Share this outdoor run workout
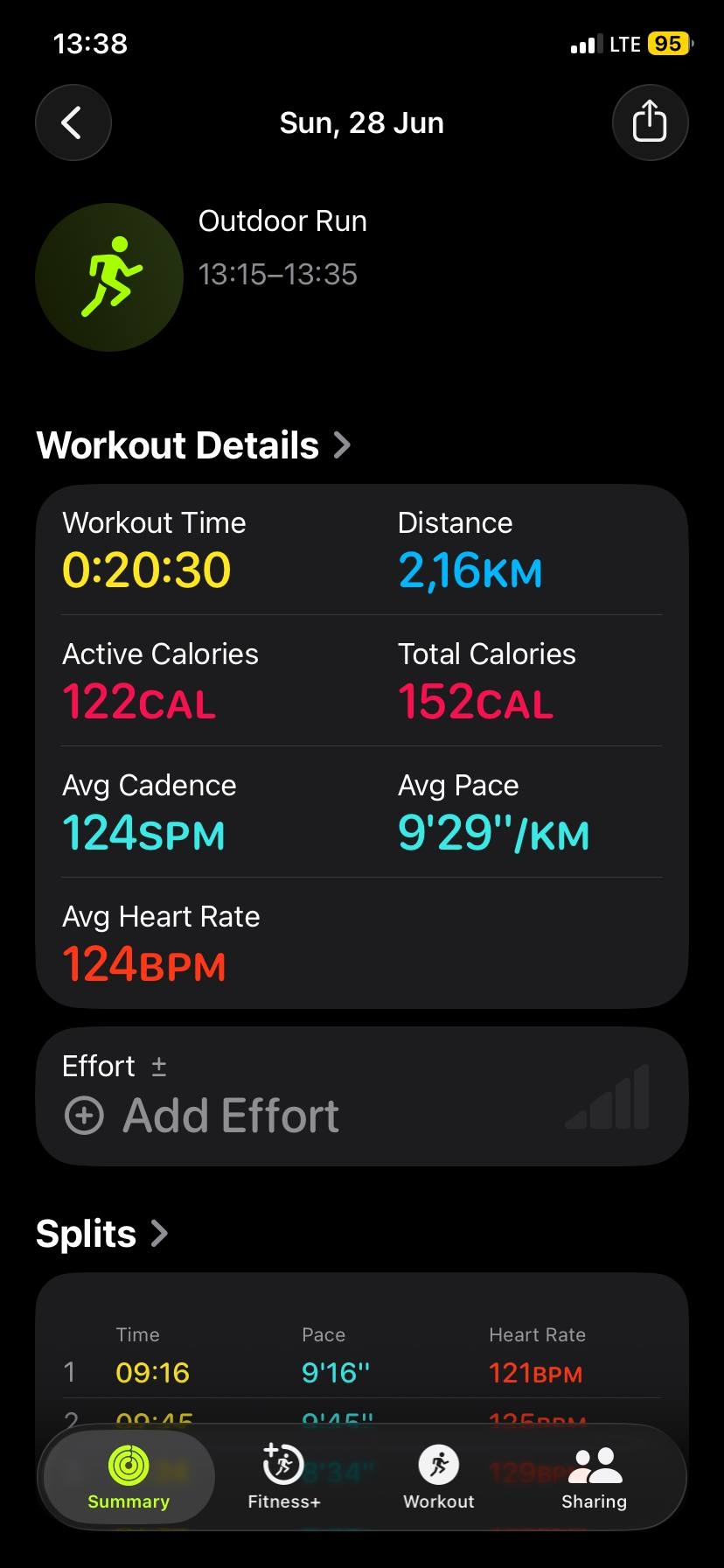 click(x=650, y=122)
